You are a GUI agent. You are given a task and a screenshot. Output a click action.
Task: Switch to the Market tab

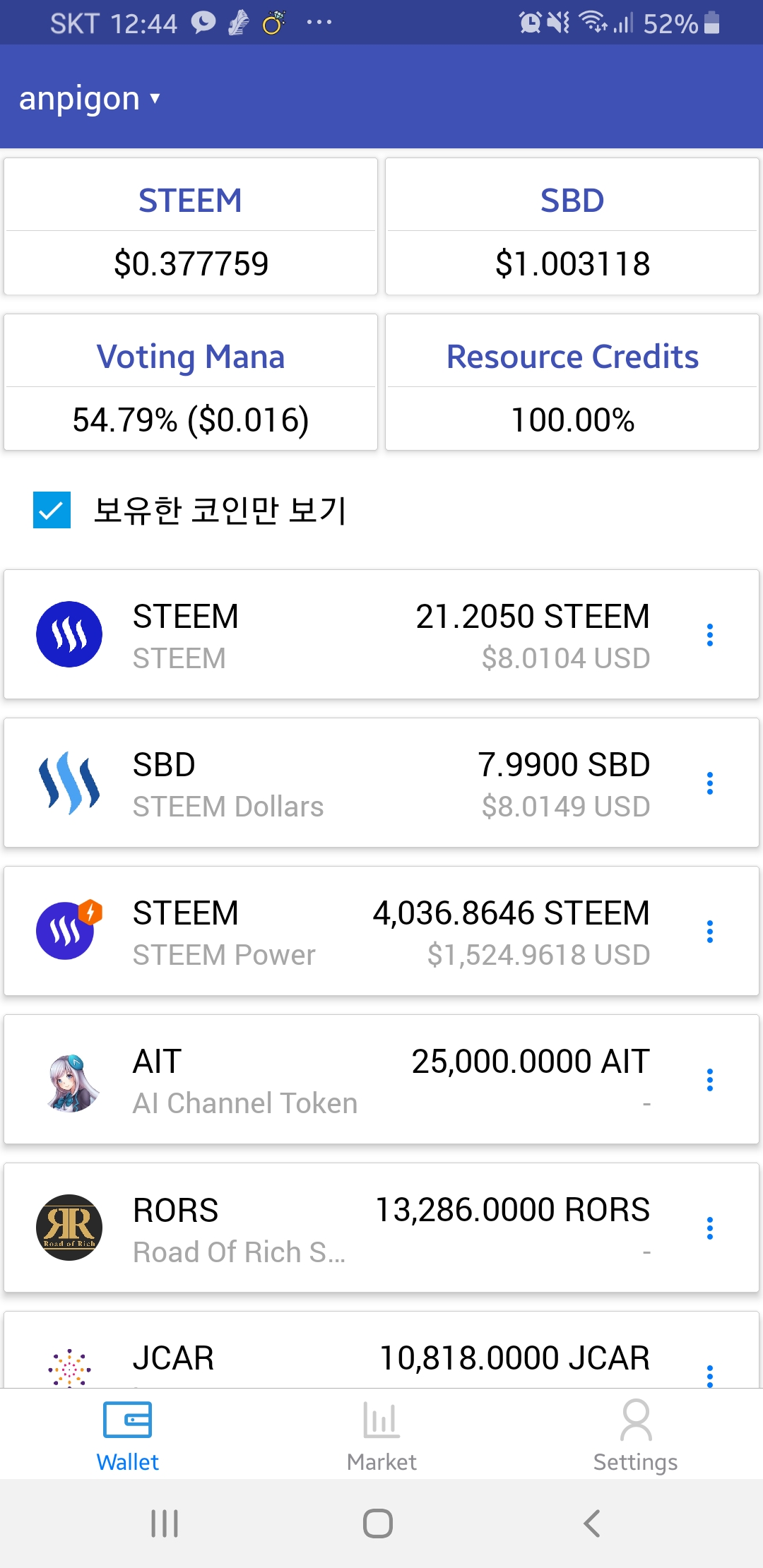click(381, 1435)
